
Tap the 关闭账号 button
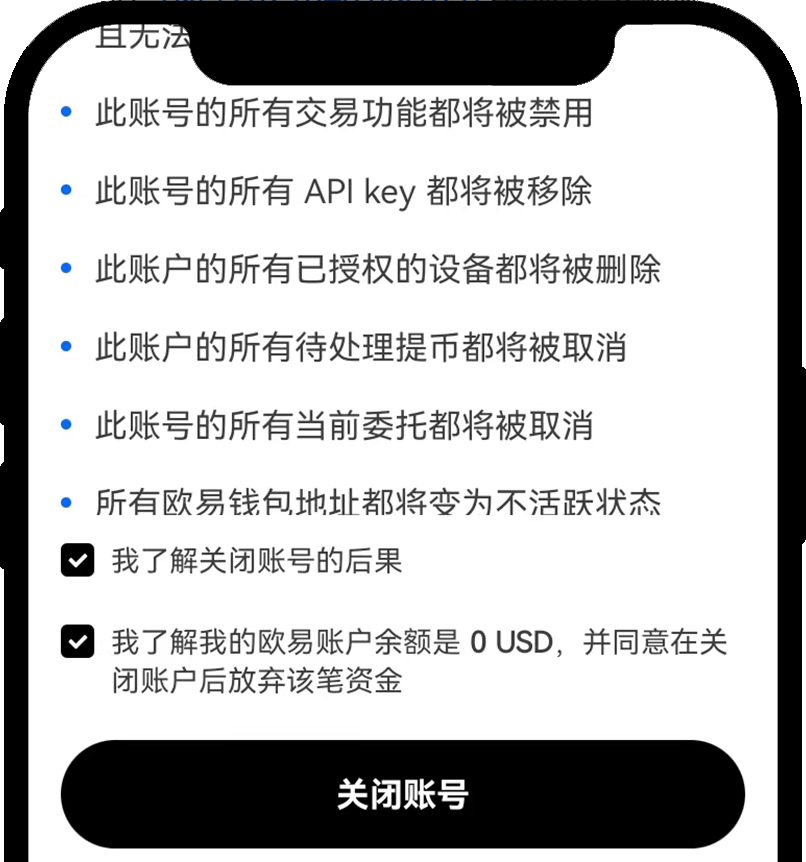coord(402,795)
